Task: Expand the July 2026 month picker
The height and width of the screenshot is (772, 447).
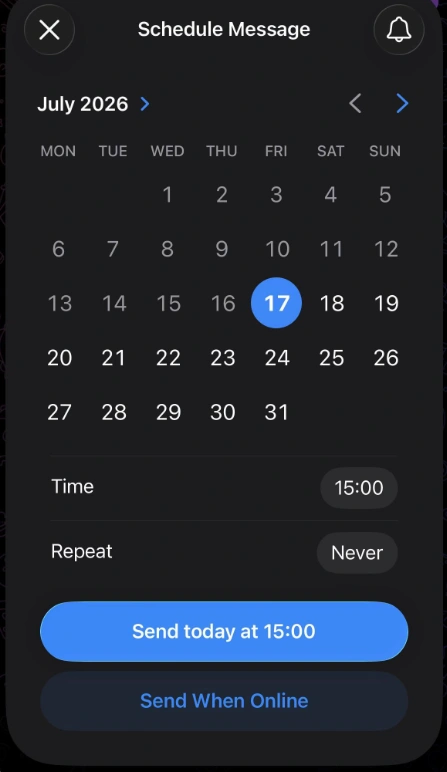Action: tap(94, 104)
